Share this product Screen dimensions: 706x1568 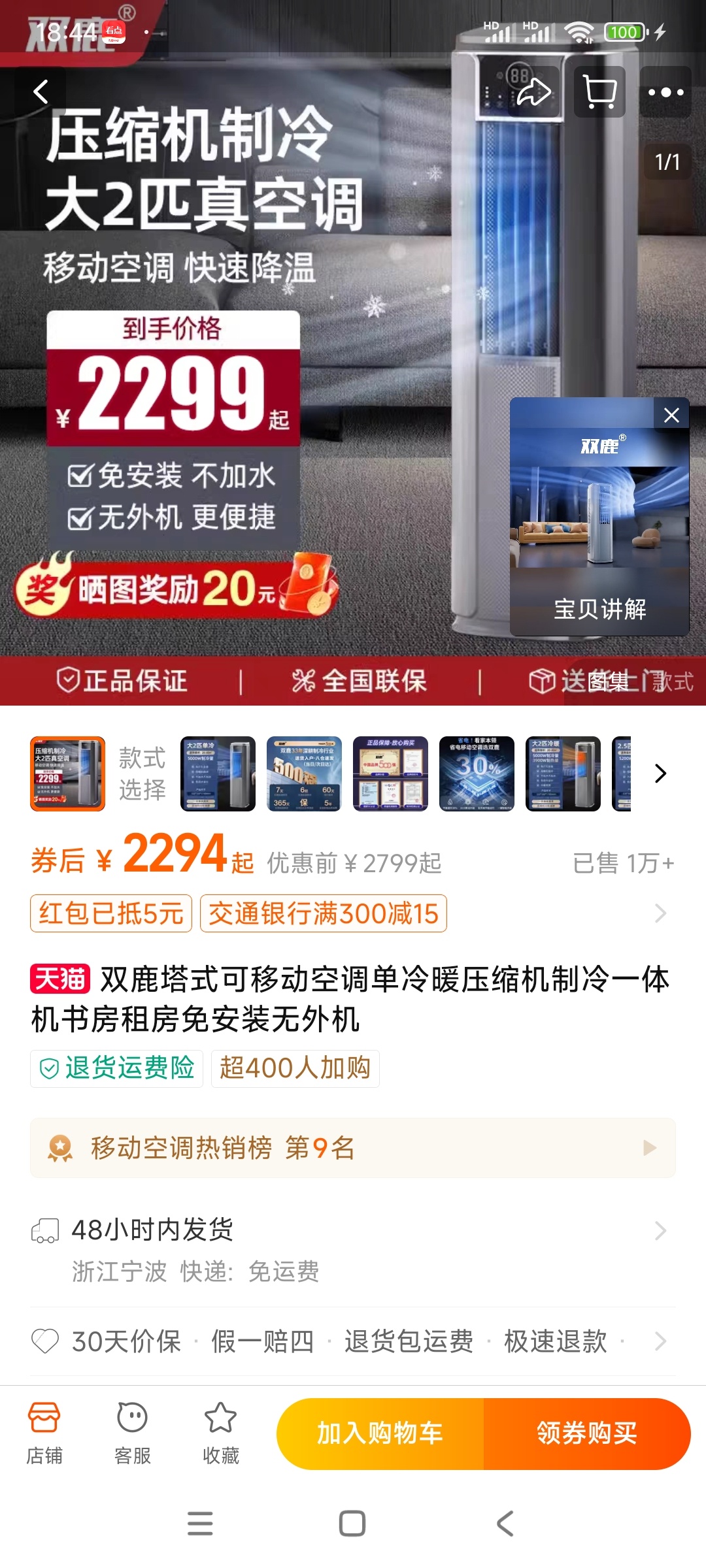pos(533,92)
